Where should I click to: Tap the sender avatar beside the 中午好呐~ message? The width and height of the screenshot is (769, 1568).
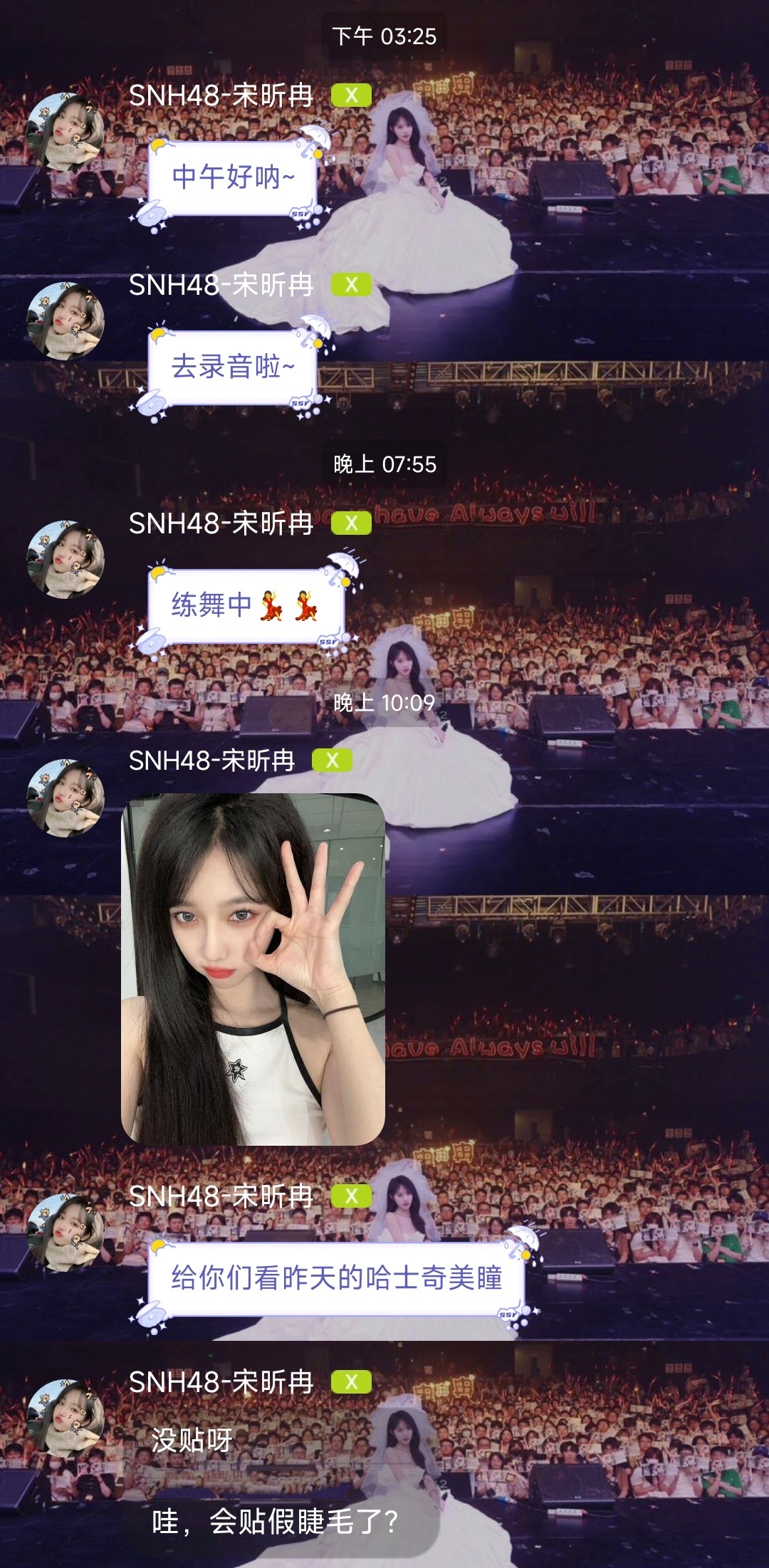(66, 132)
